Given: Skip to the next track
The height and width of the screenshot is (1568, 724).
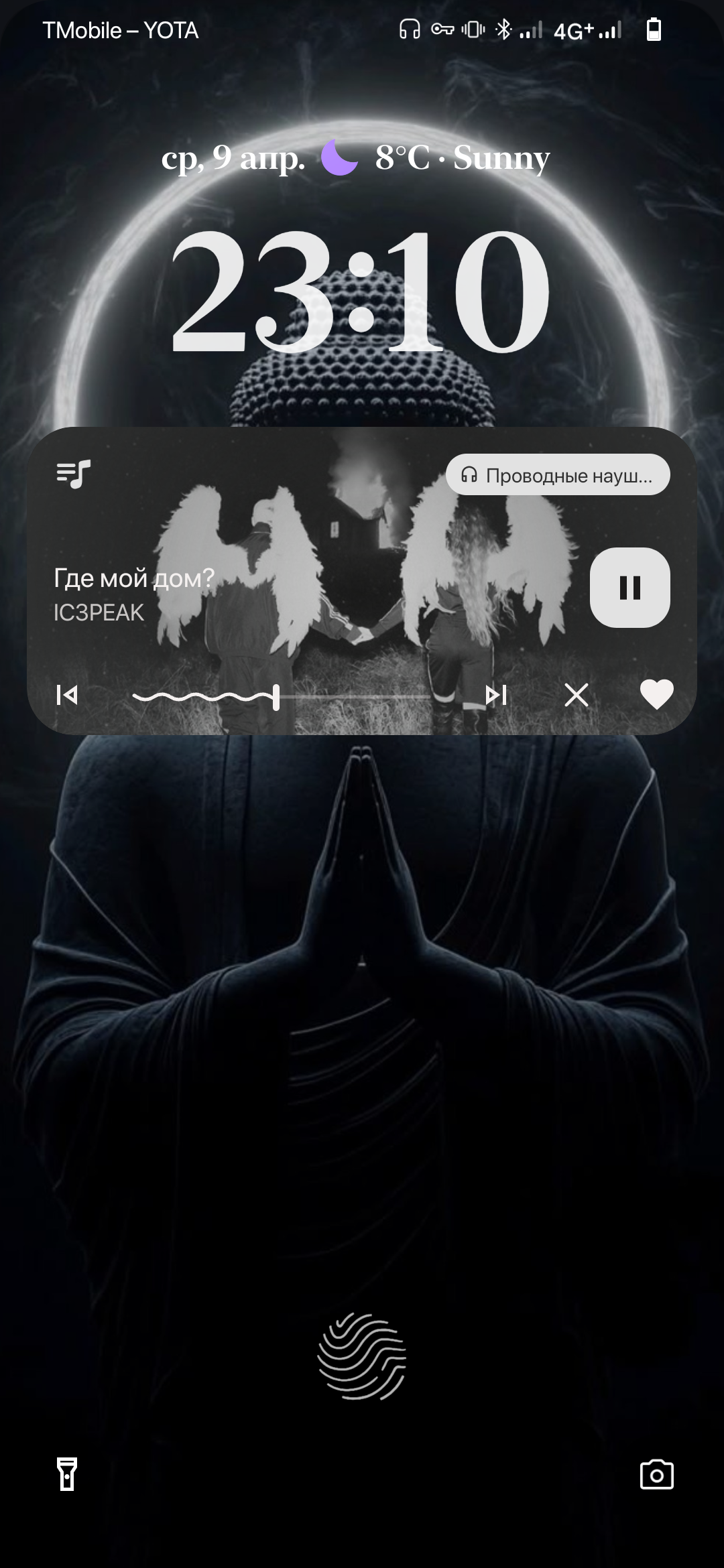Looking at the screenshot, I should pyautogui.click(x=496, y=695).
